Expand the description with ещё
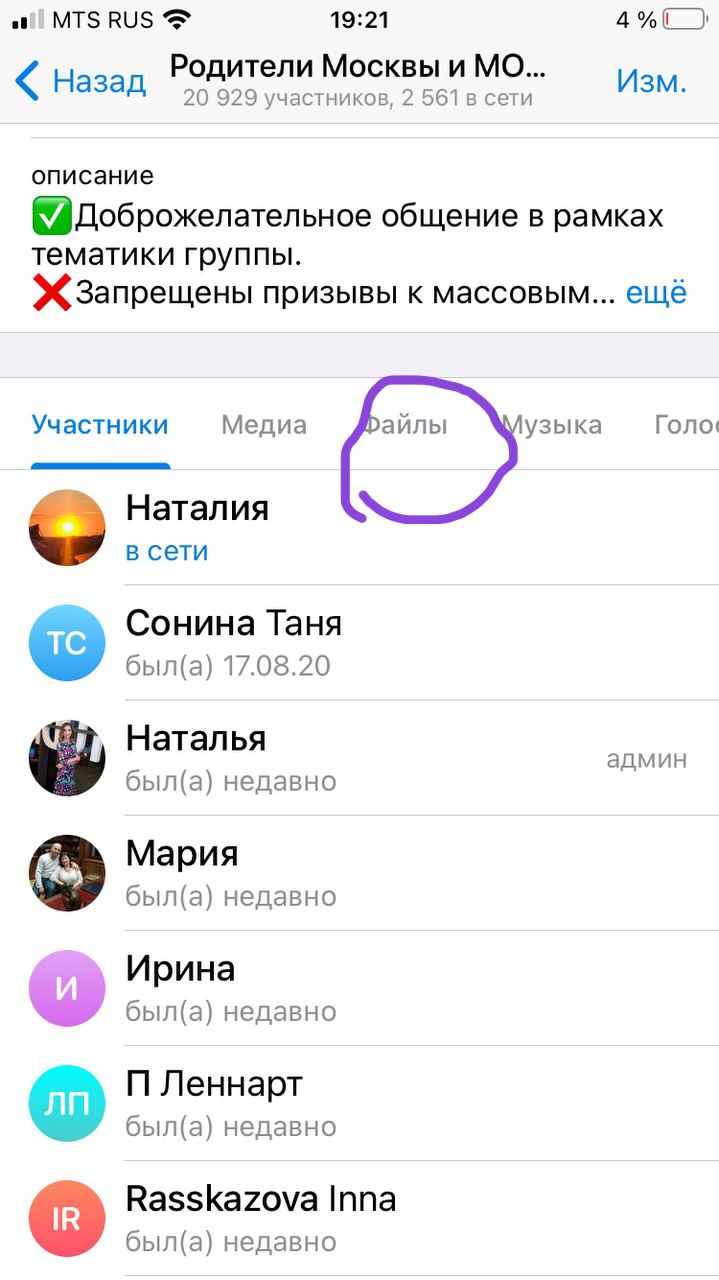Viewport: 719px width, 1280px height. pyautogui.click(x=656, y=293)
